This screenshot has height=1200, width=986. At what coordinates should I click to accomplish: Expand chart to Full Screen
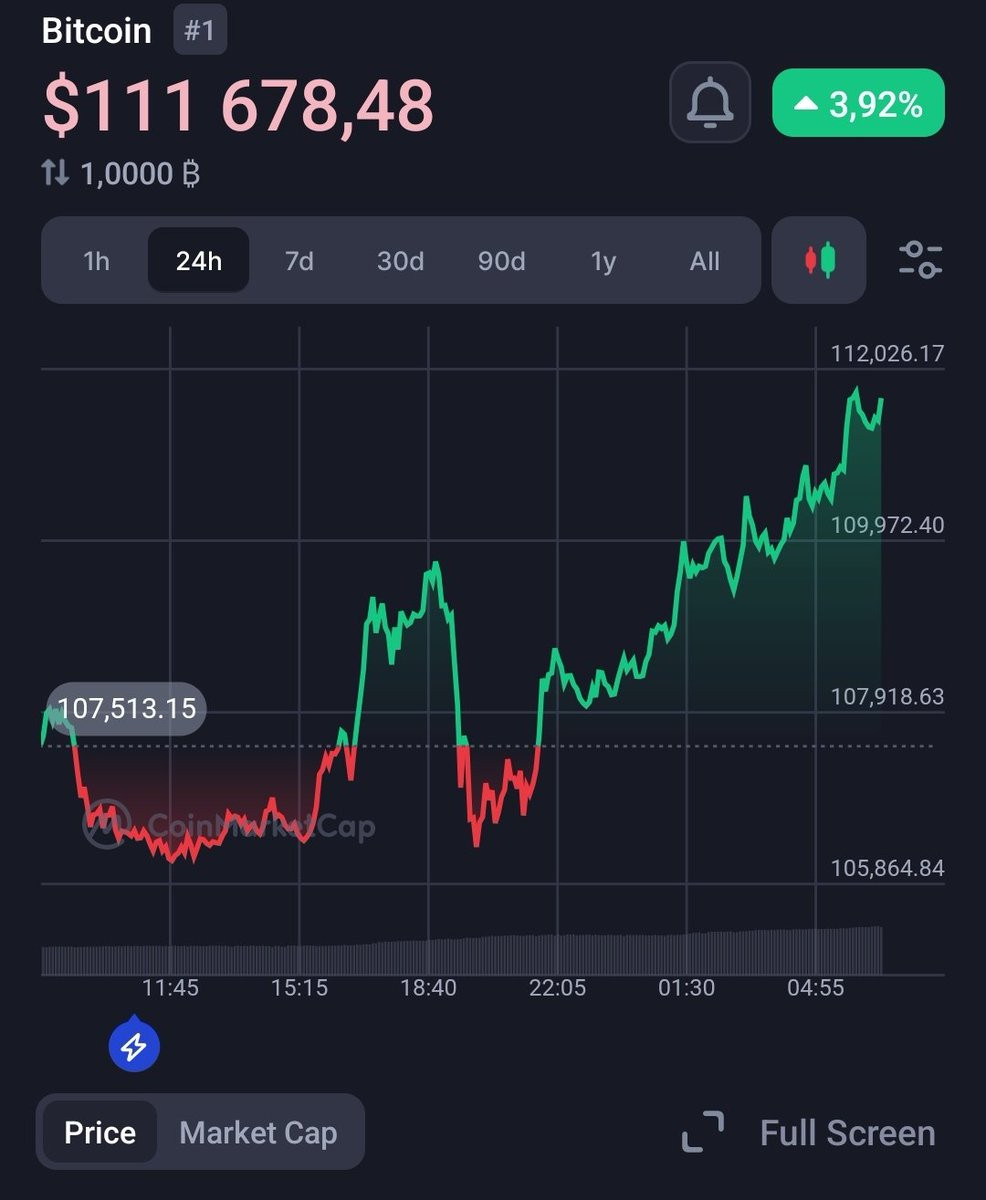click(809, 1133)
